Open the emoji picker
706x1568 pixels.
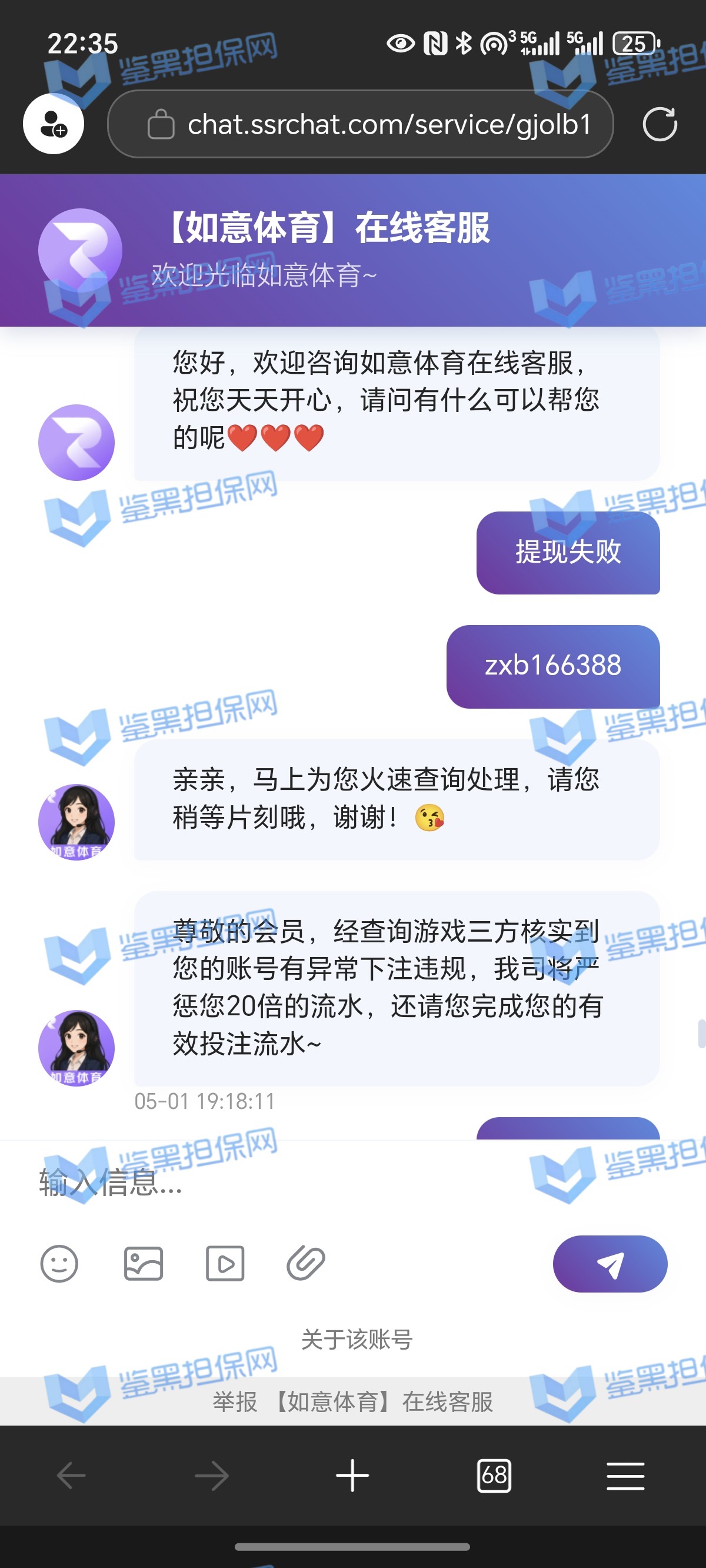(59, 1264)
